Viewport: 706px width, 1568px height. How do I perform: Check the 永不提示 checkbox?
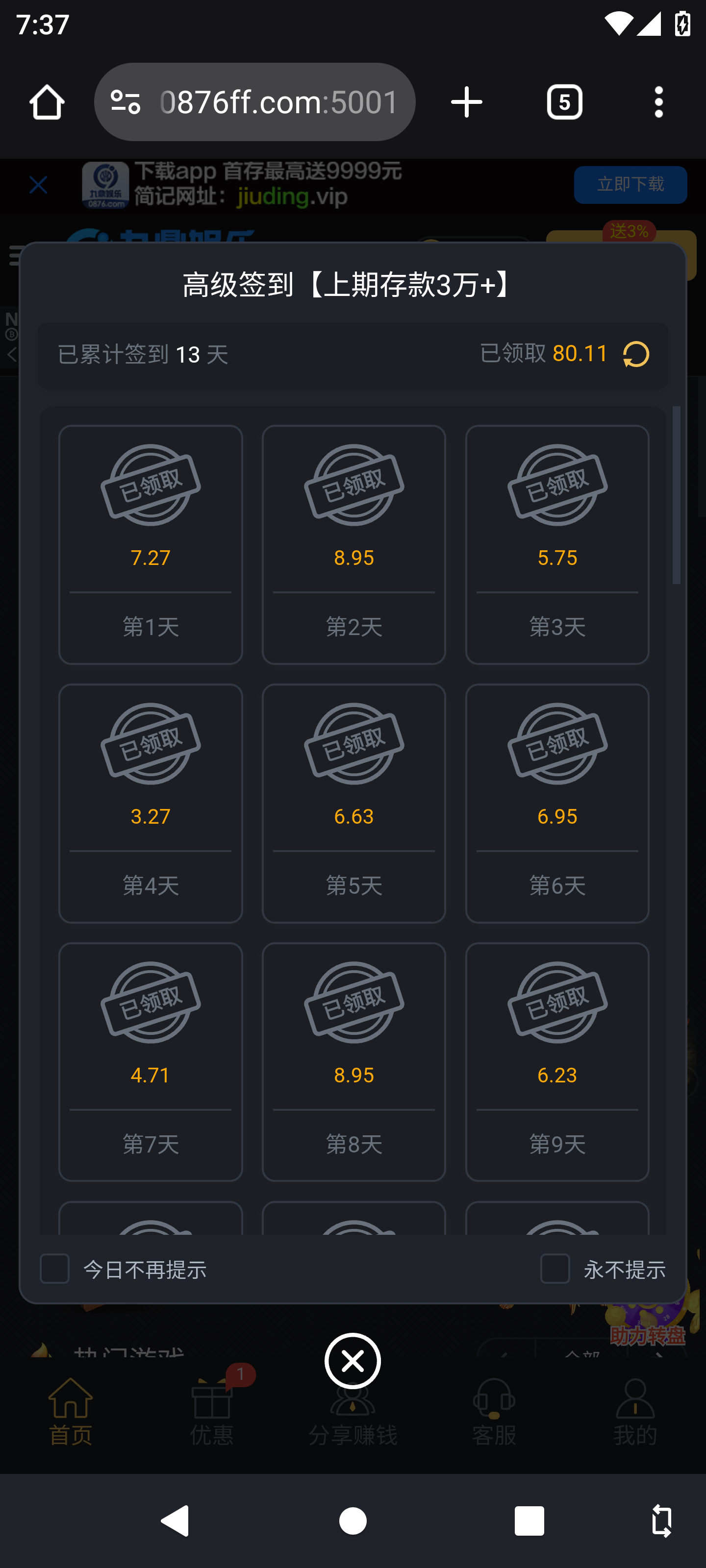pos(555,1269)
